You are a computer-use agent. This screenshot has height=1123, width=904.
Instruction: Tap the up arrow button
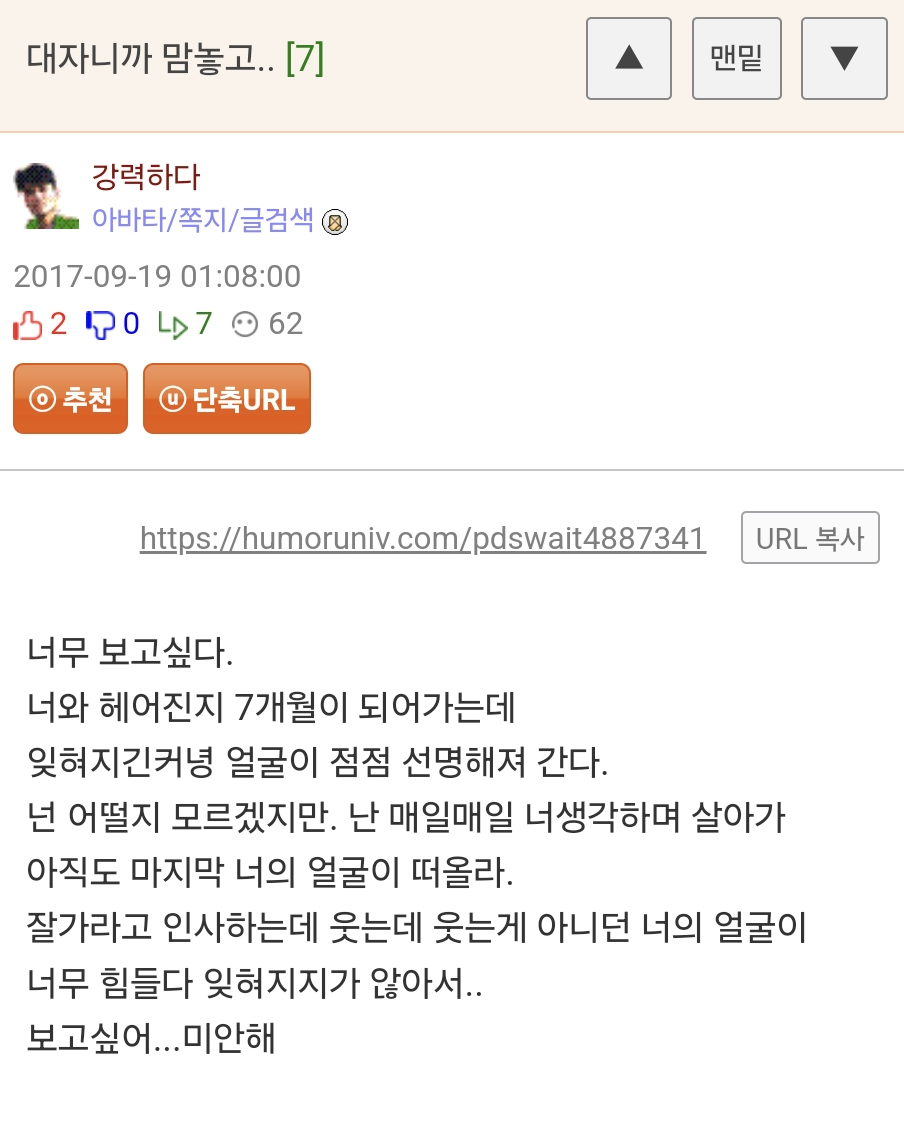click(x=628, y=58)
